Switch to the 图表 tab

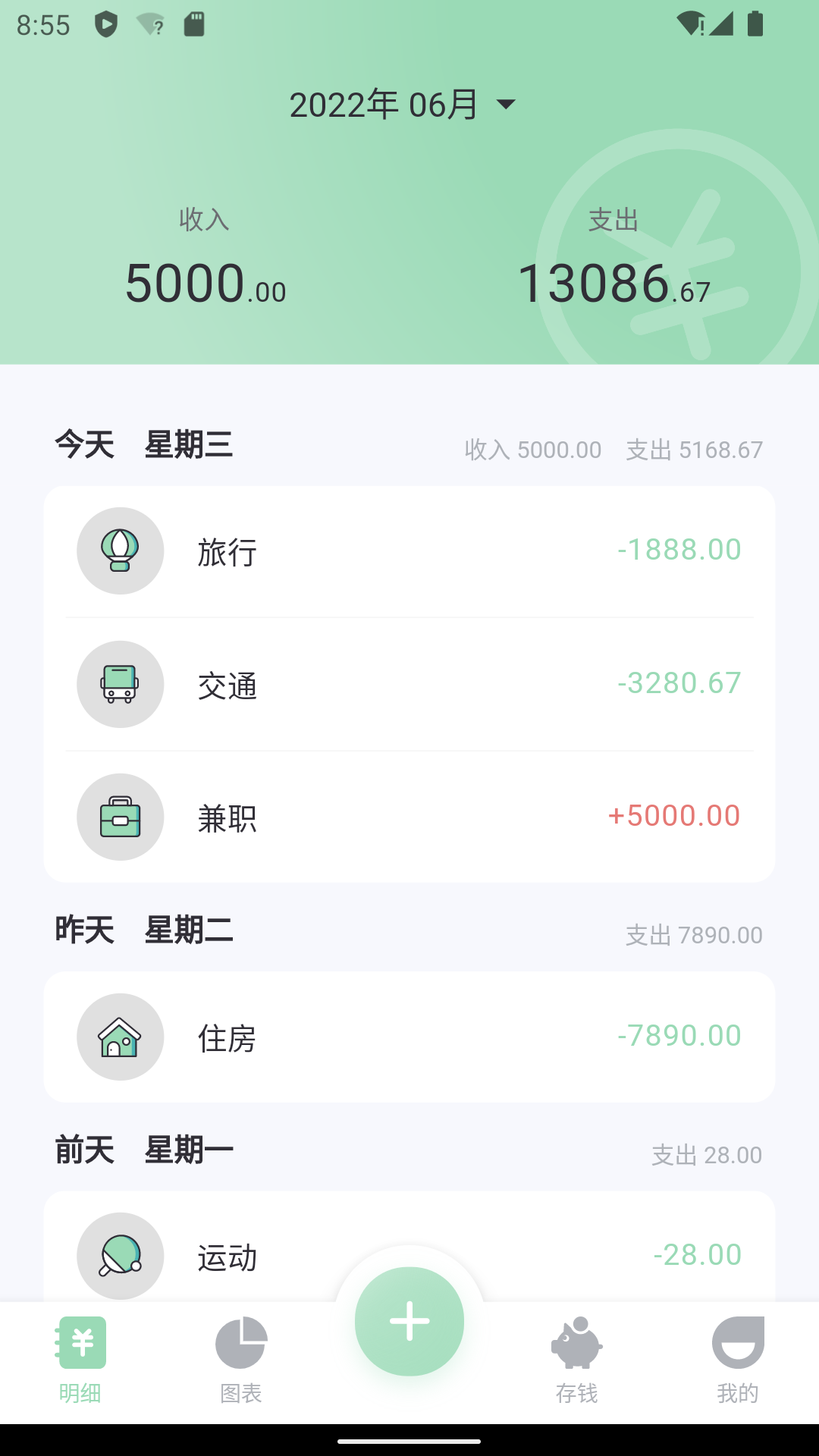[x=241, y=1360]
